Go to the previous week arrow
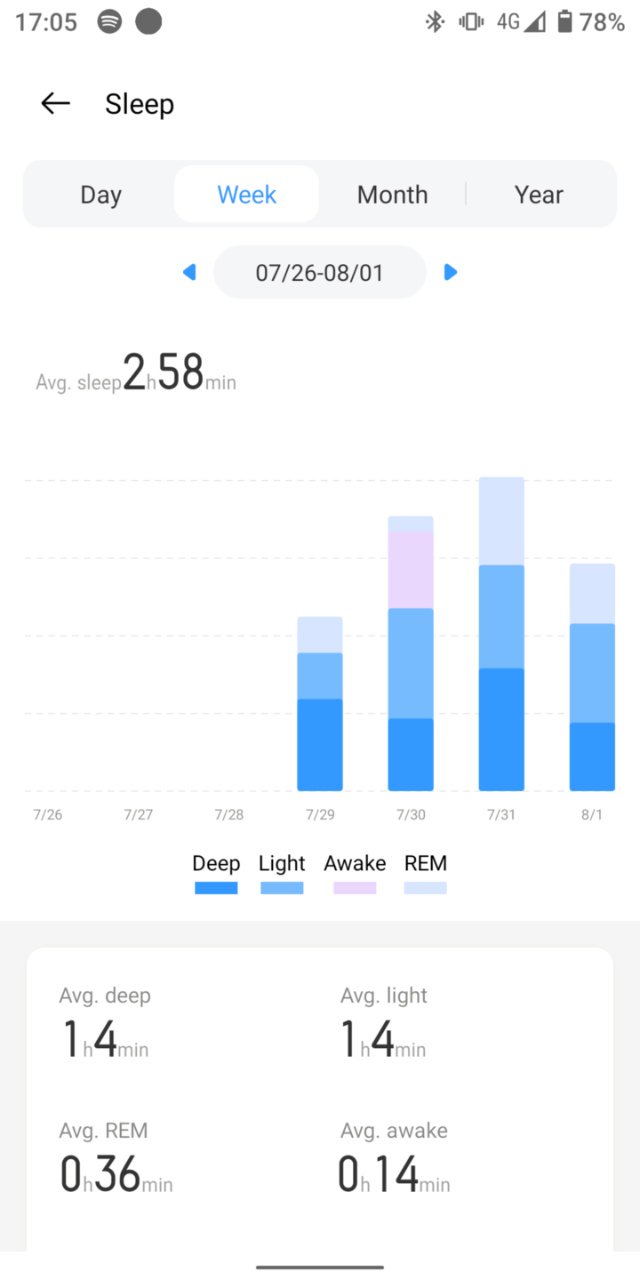This screenshot has height=1280, width=640. (x=189, y=272)
